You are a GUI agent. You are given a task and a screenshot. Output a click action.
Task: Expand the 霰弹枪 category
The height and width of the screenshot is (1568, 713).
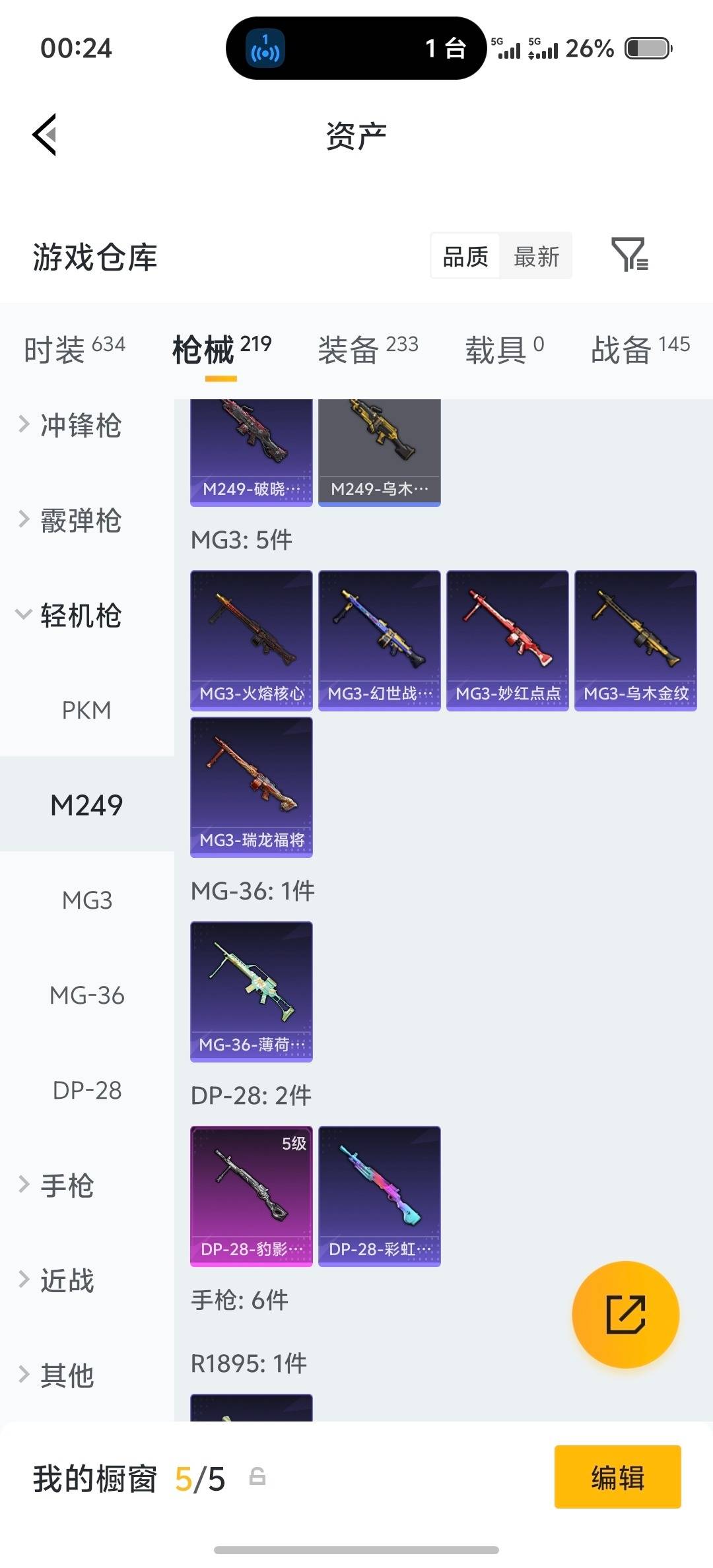click(80, 520)
